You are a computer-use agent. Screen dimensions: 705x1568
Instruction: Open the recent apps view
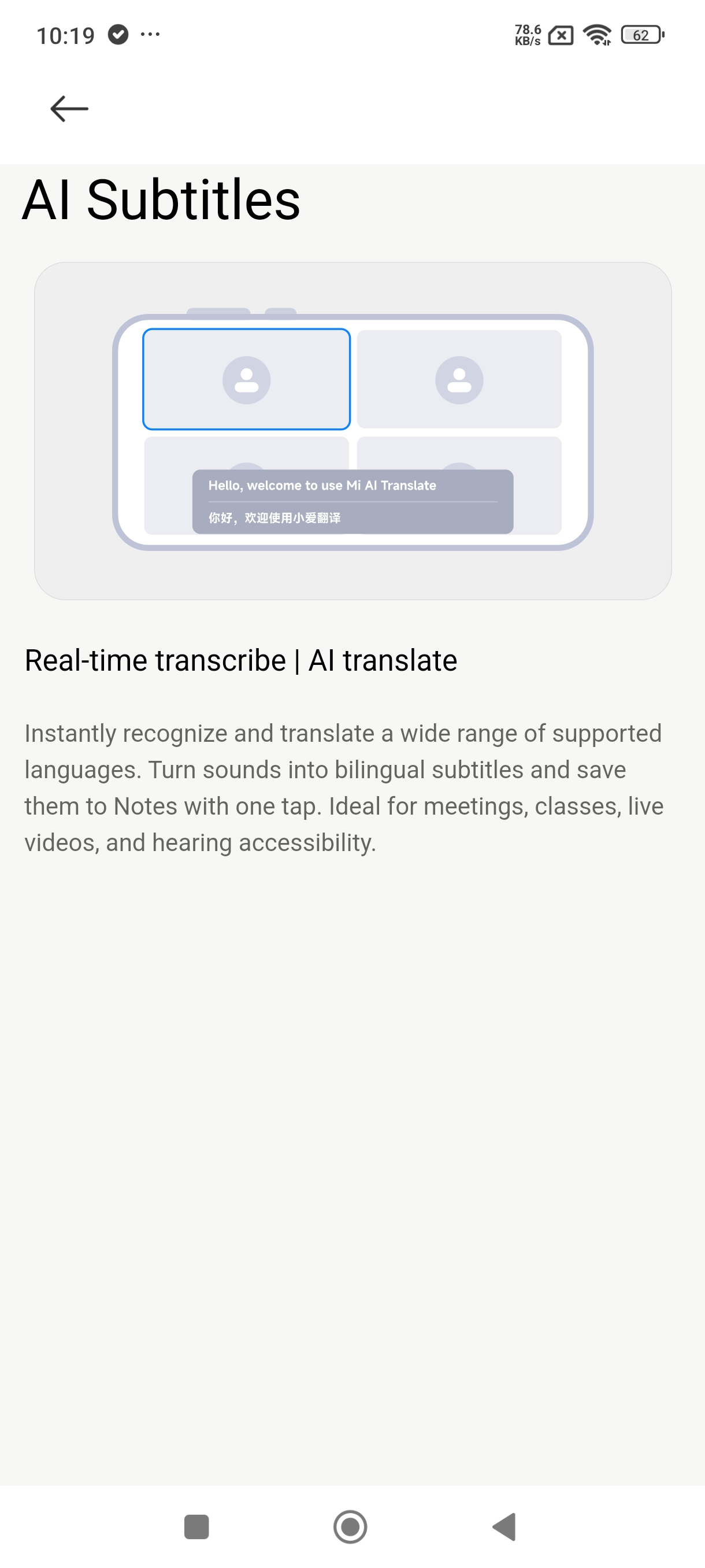[x=196, y=1526]
